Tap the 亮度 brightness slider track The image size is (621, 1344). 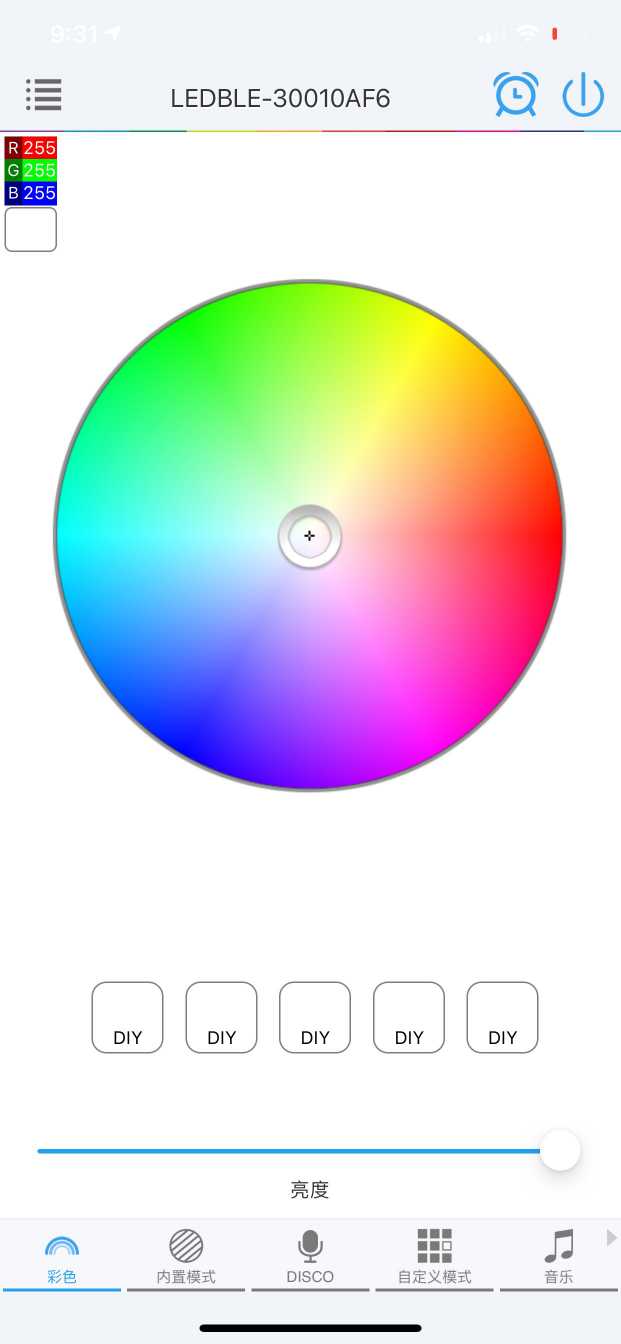pyautogui.click(x=290, y=1151)
